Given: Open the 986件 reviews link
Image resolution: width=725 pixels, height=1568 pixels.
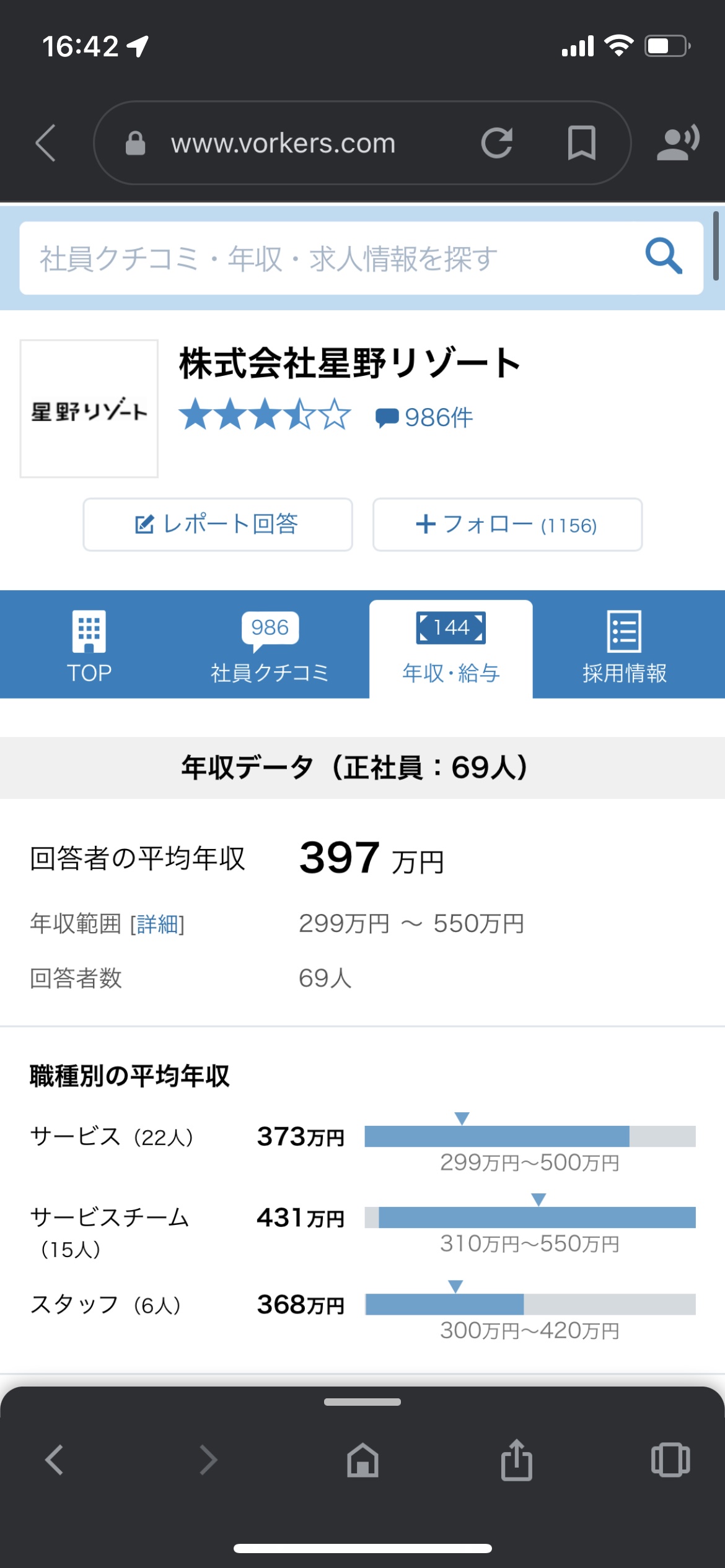Looking at the screenshot, I should tap(424, 417).
